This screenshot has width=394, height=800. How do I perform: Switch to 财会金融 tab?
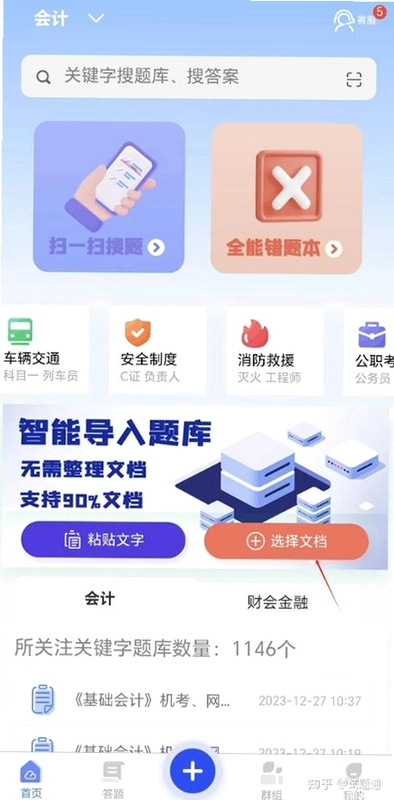click(x=277, y=603)
